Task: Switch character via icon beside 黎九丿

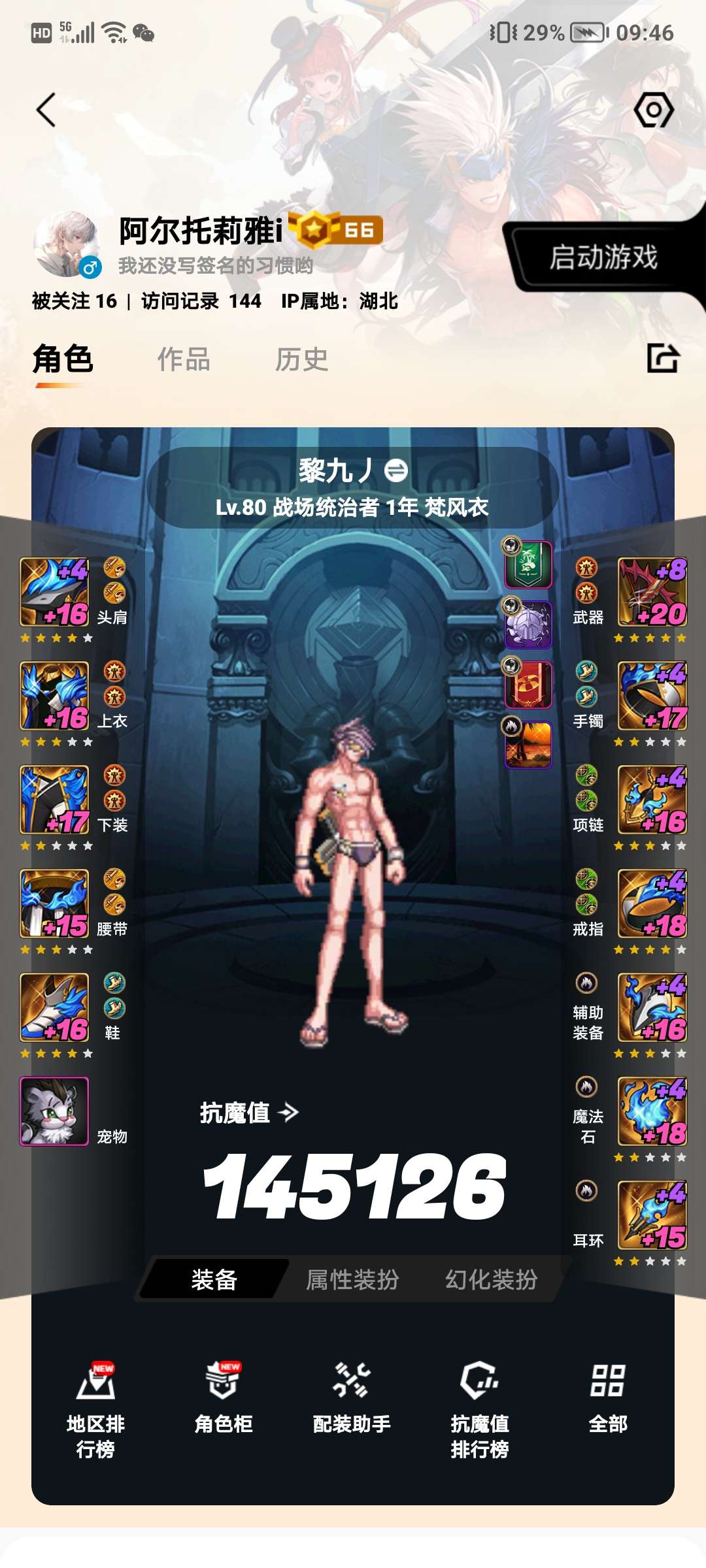Action: 396,470
